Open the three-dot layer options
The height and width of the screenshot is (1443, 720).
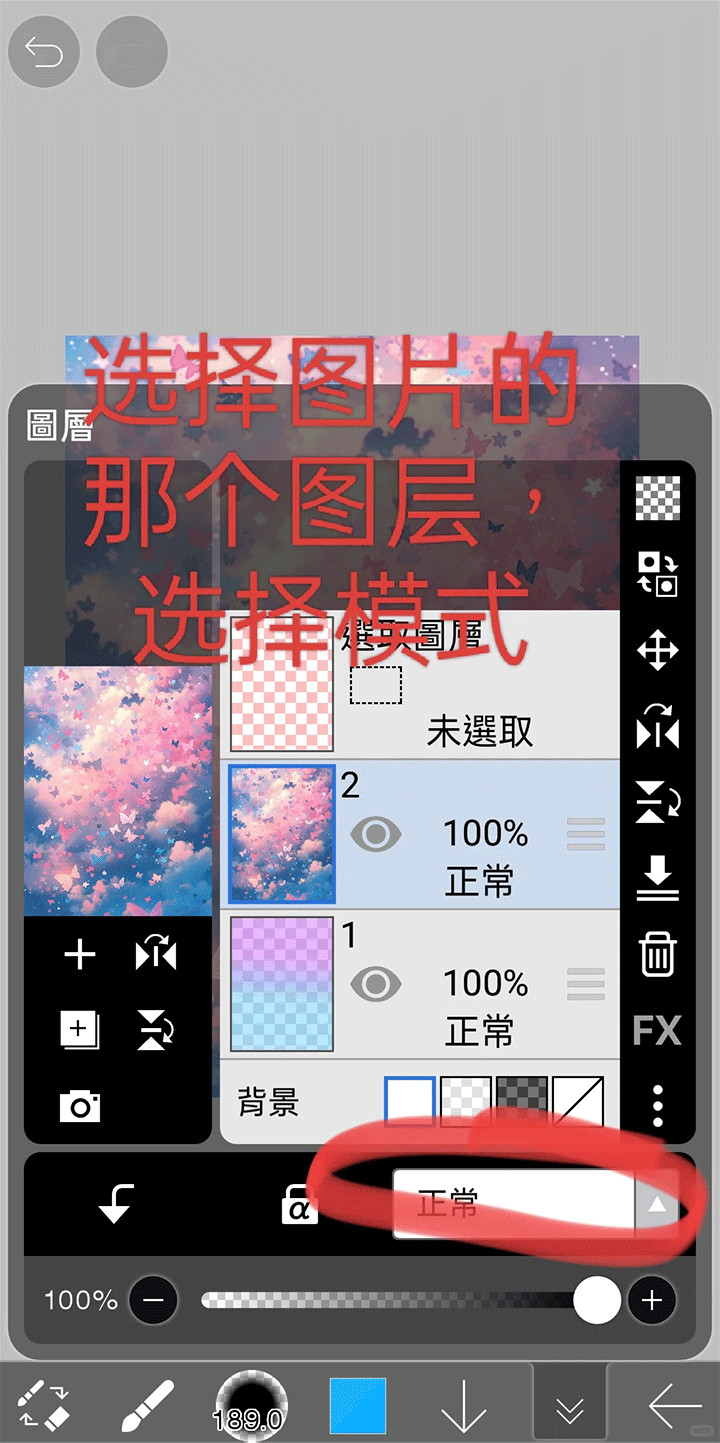click(x=657, y=1106)
